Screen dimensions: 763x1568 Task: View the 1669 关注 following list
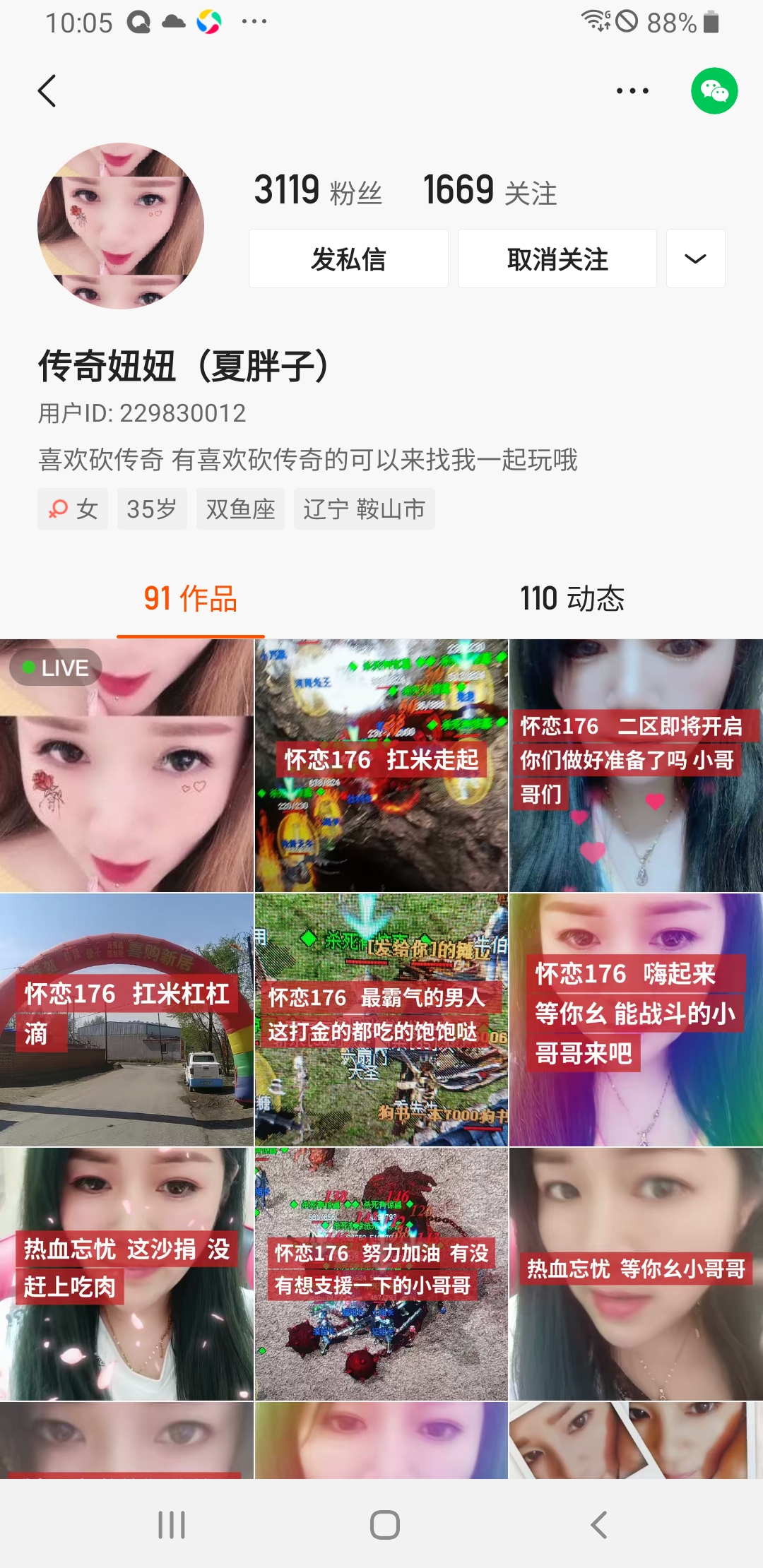coord(490,191)
